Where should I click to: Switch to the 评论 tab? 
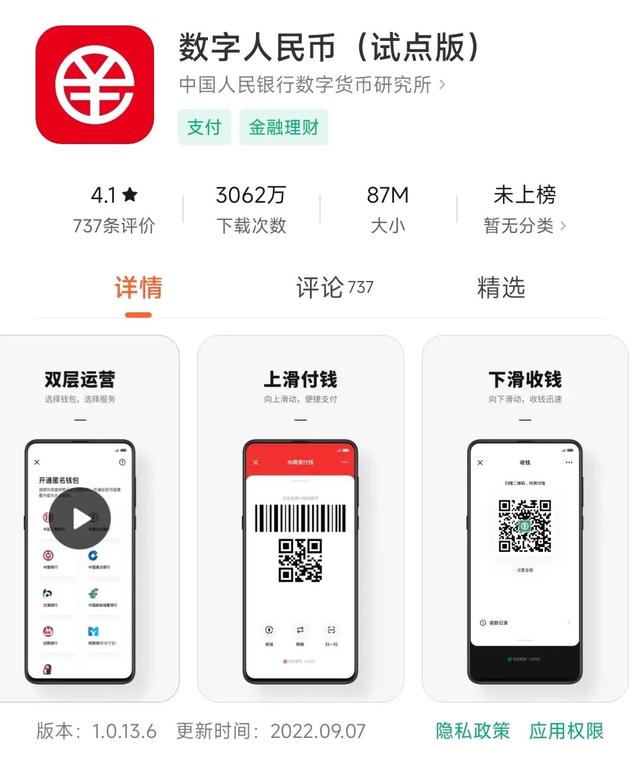334,288
